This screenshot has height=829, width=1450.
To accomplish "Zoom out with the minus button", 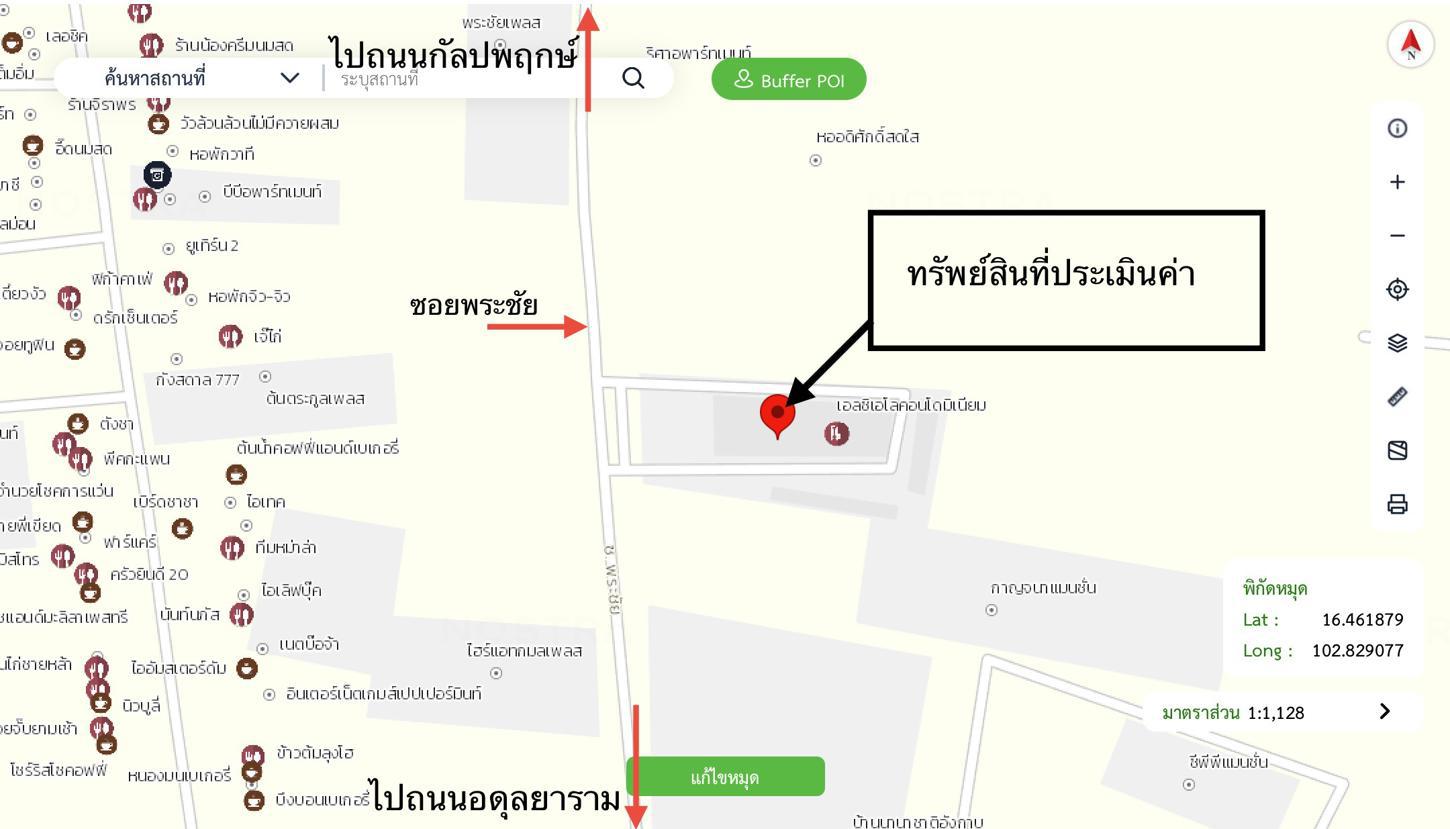I will pyautogui.click(x=1398, y=236).
